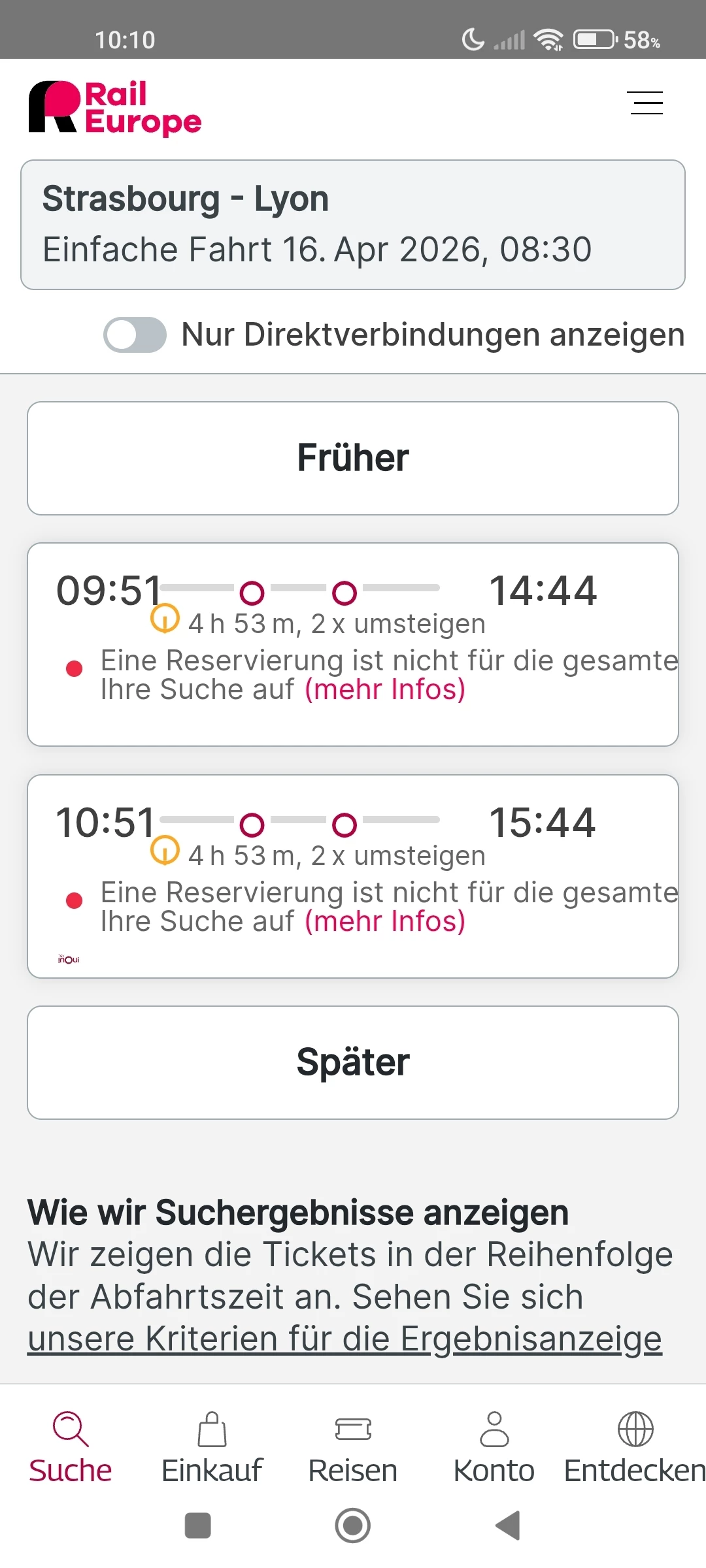Screen dimensions: 706x1568
Task: Go back with the system back button
Action: click(x=508, y=1526)
